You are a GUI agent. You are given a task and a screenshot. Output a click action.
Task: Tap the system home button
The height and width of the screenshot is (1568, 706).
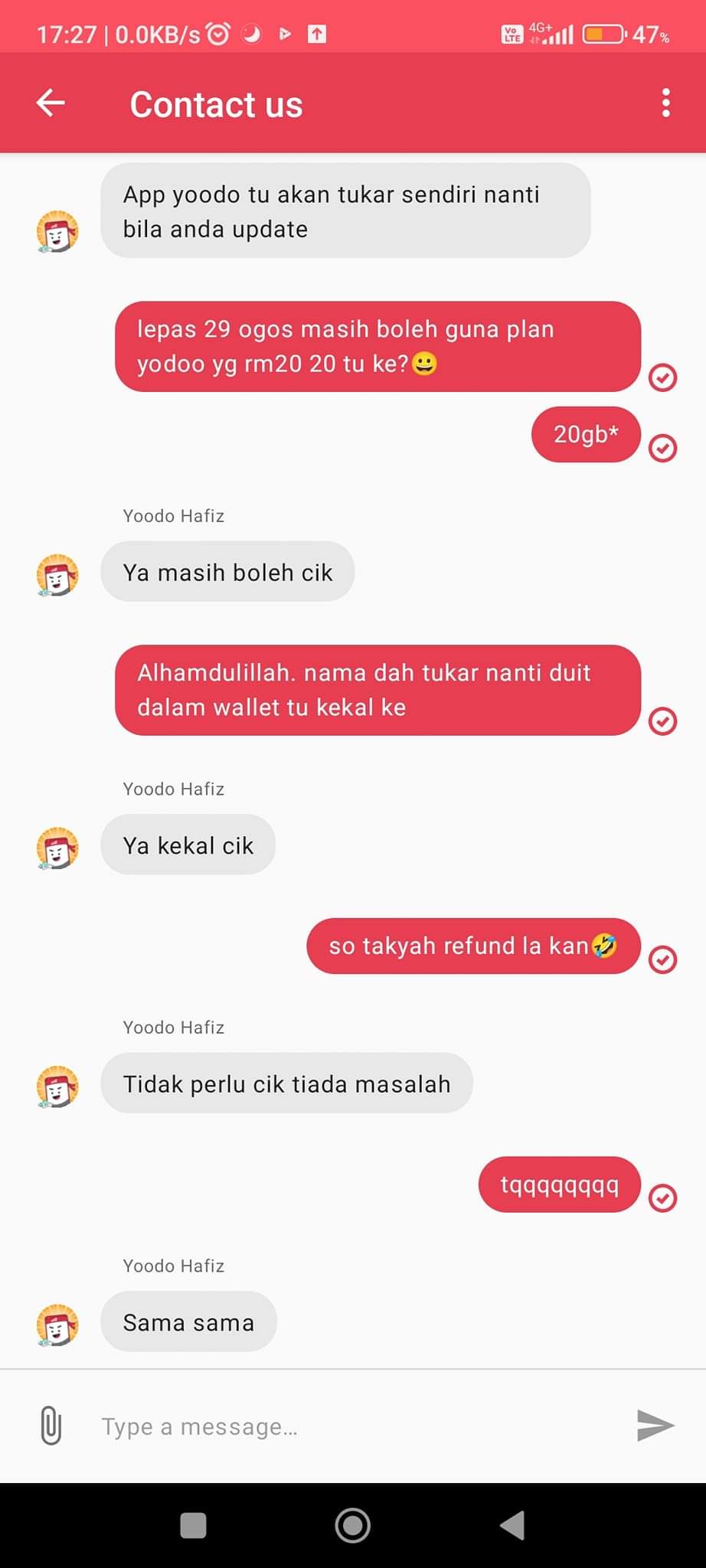[x=352, y=1525]
